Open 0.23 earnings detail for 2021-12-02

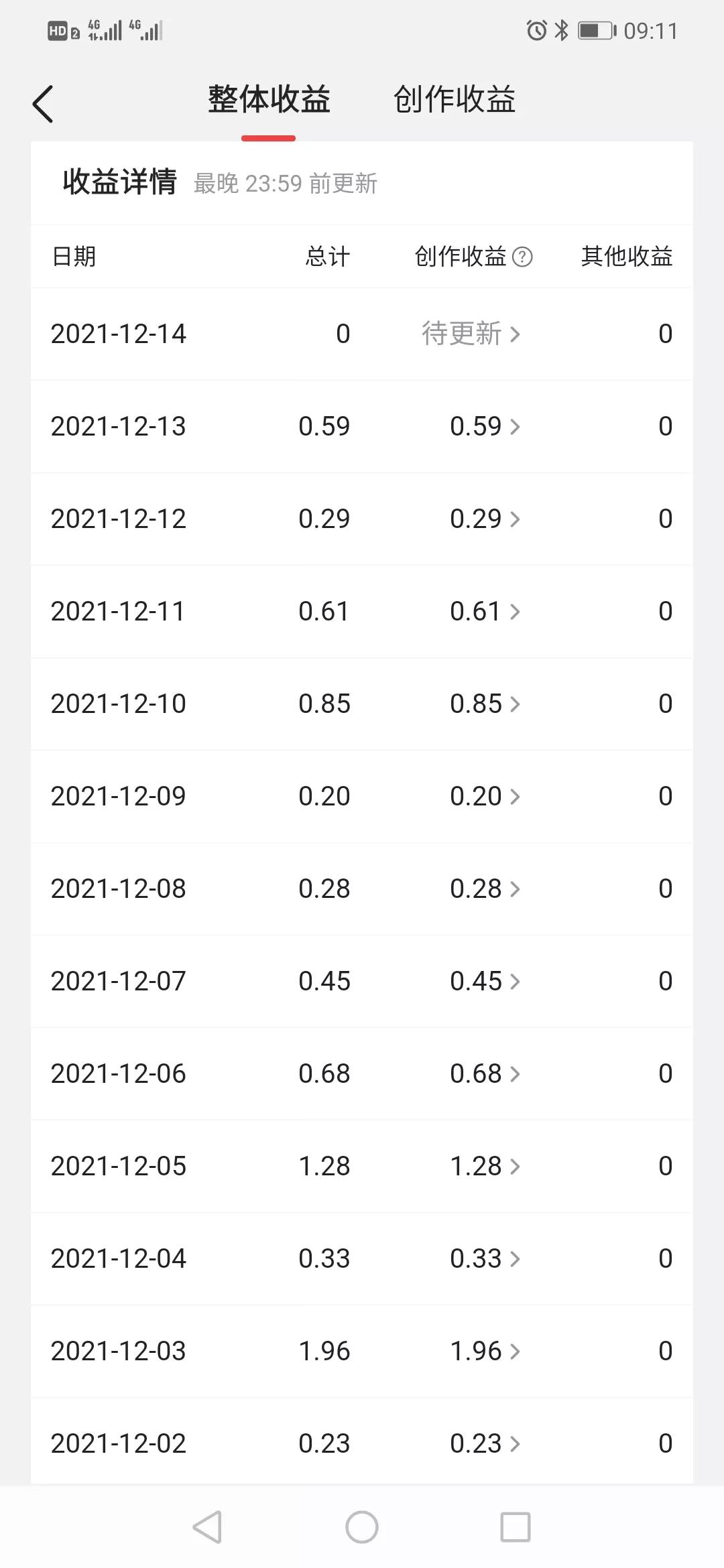484,1443
